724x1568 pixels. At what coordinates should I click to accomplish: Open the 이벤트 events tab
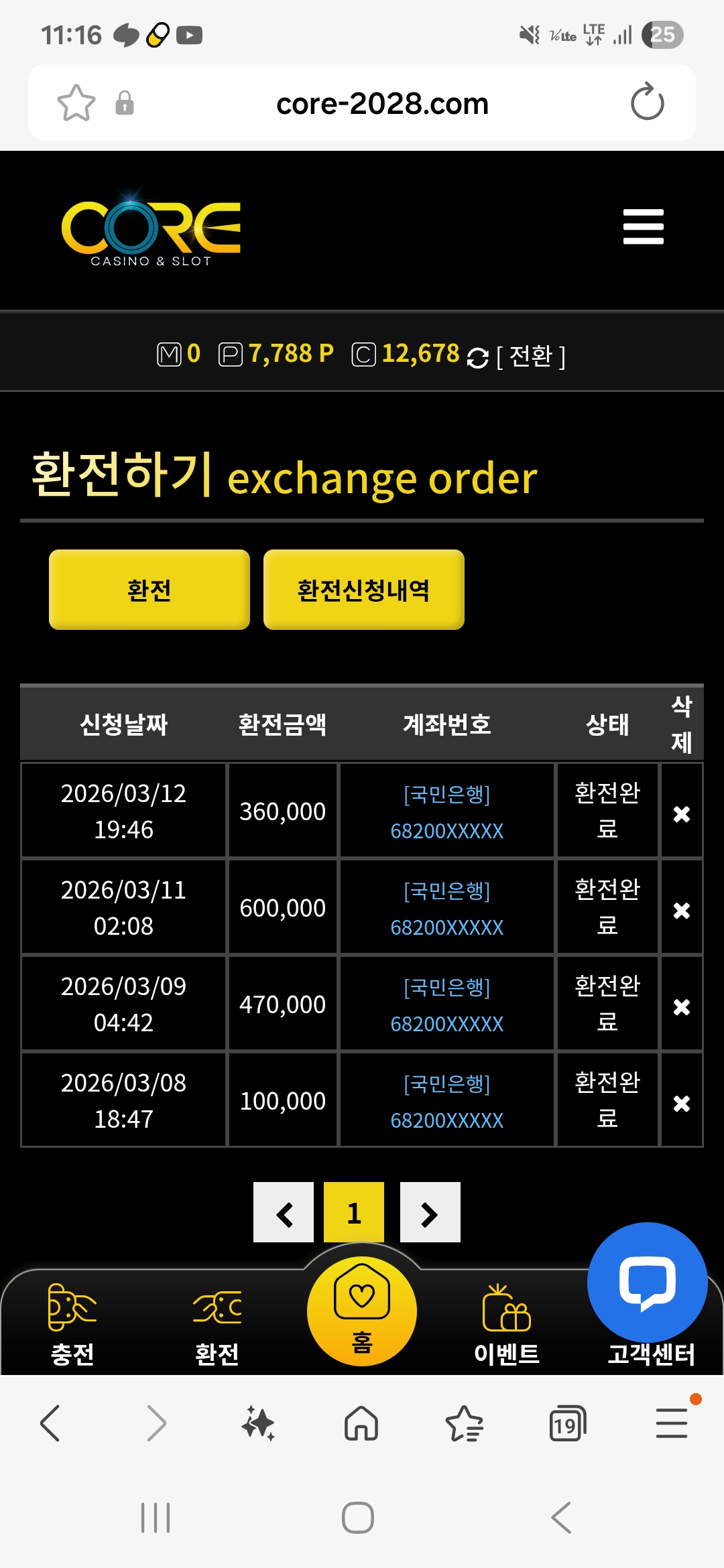[x=507, y=1324]
